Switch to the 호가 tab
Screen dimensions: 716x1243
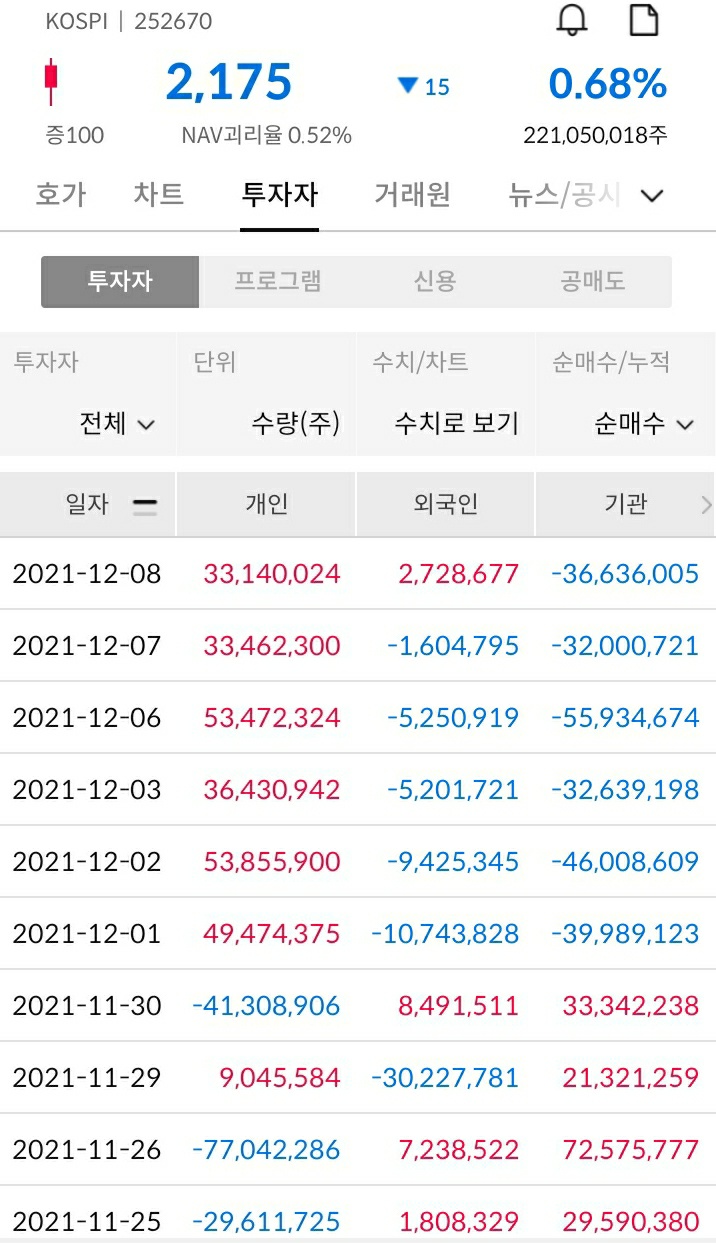pyautogui.click(x=61, y=194)
